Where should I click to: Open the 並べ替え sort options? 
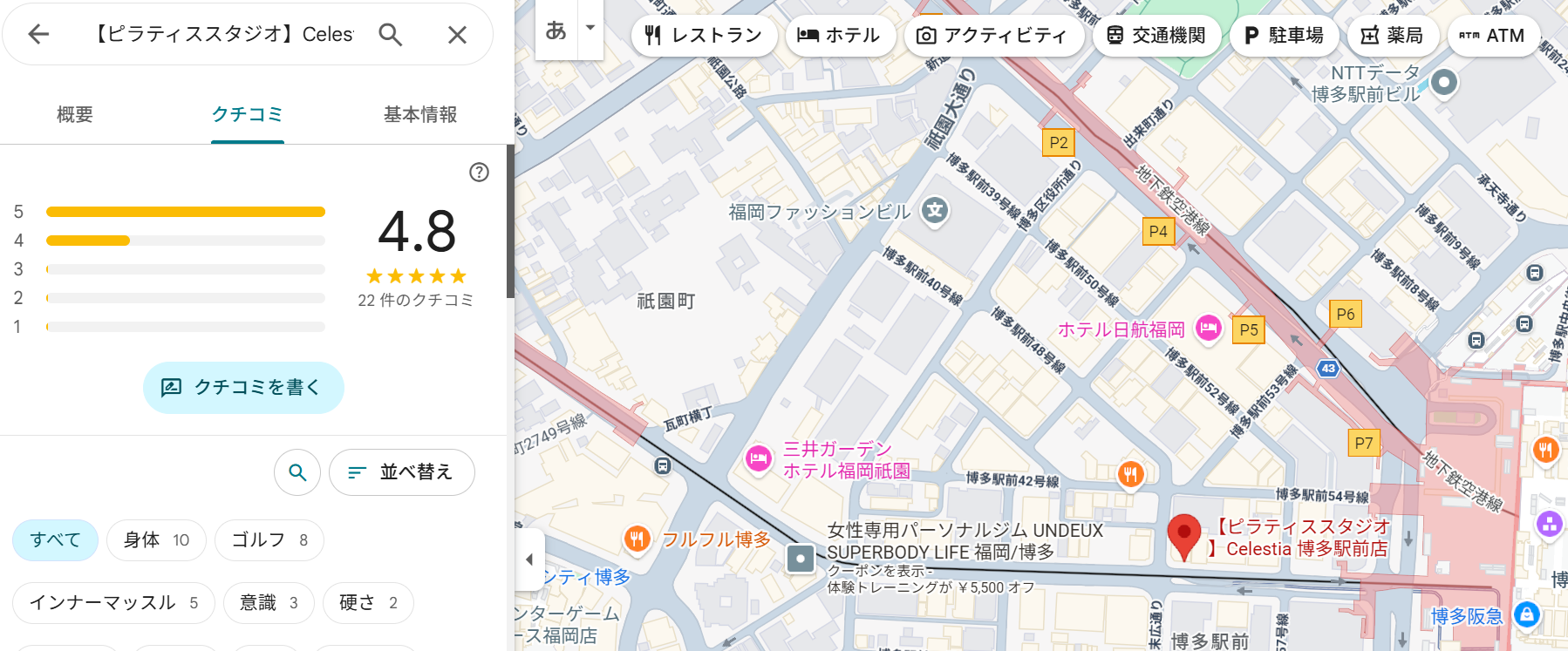402,472
